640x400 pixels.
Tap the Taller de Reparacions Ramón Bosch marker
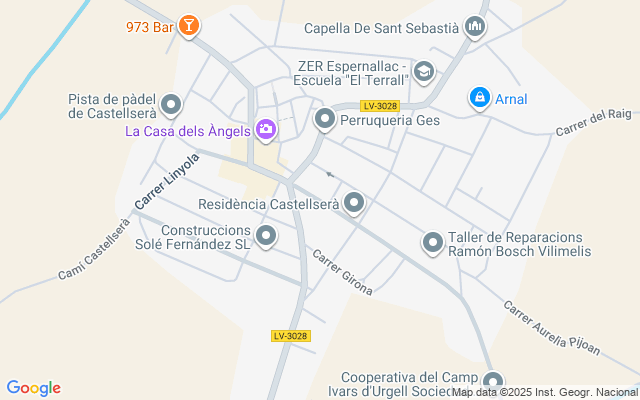coord(433,243)
